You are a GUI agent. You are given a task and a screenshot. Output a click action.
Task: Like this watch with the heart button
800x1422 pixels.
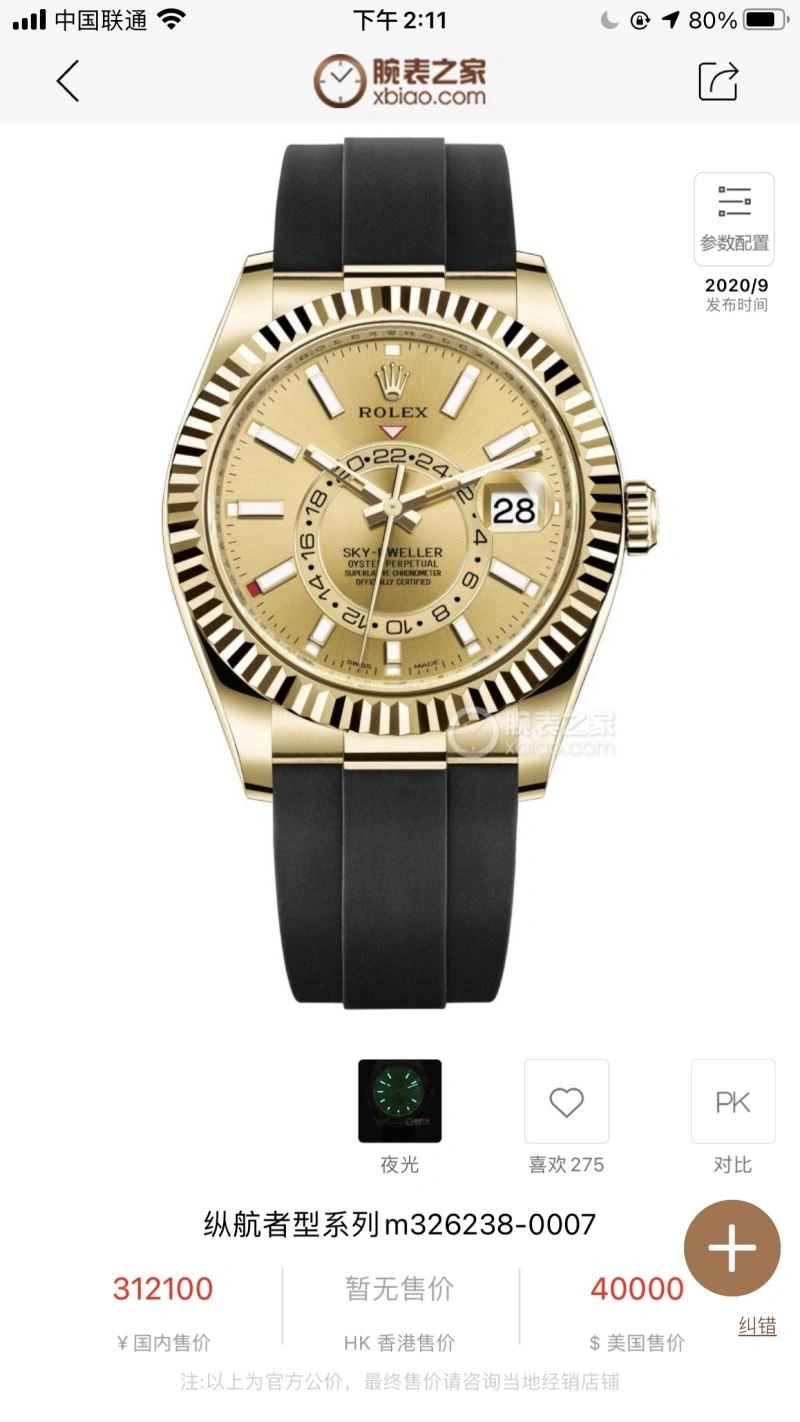(x=566, y=1101)
